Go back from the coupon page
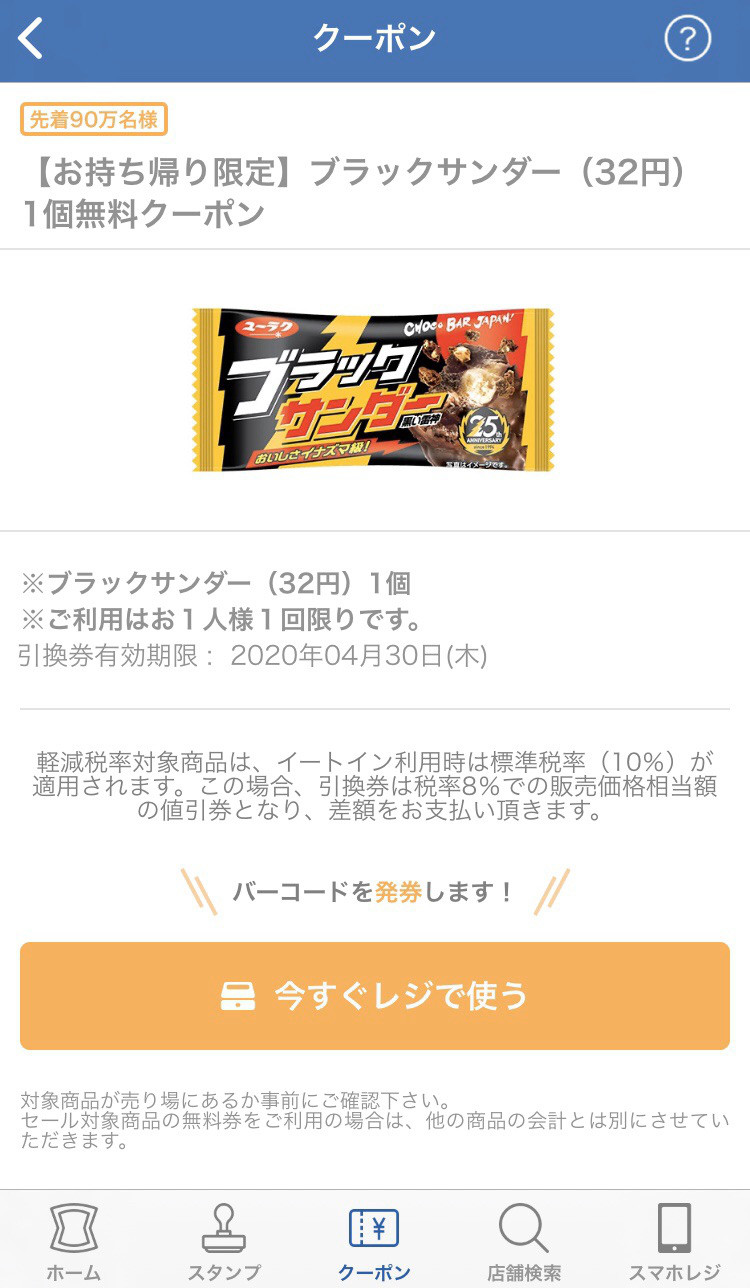Screen dimensions: 750x1288 pyautogui.click(x=32, y=39)
